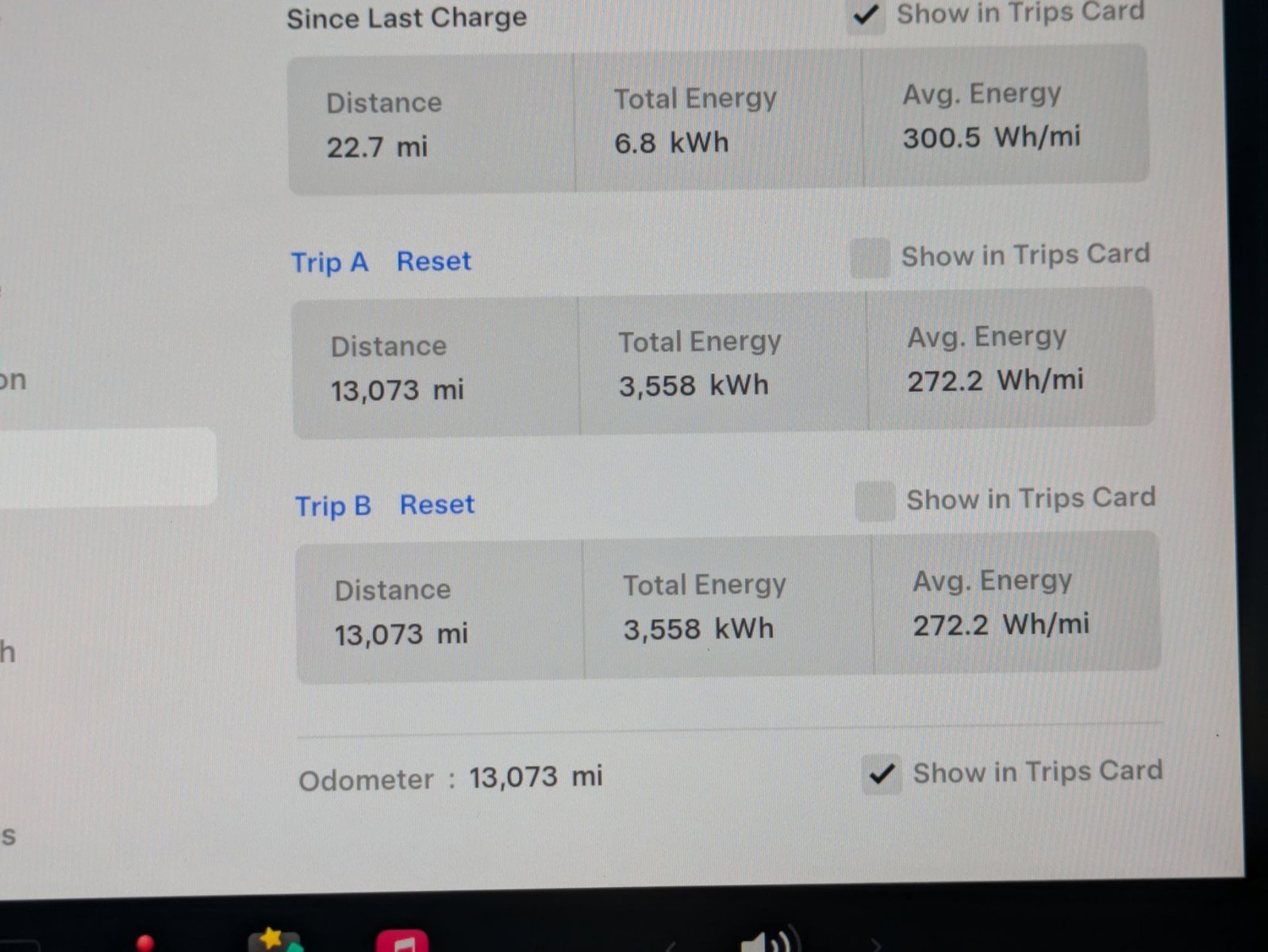
Task: Open the music app in the dock
Action: coord(402,943)
